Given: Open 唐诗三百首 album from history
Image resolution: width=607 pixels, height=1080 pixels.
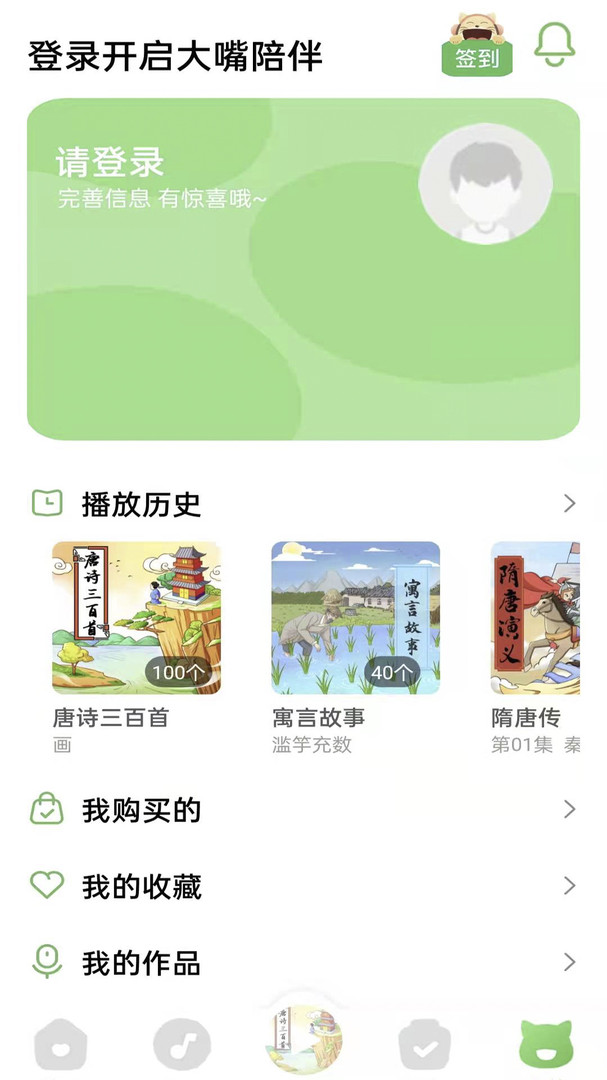Looking at the screenshot, I should [136, 618].
